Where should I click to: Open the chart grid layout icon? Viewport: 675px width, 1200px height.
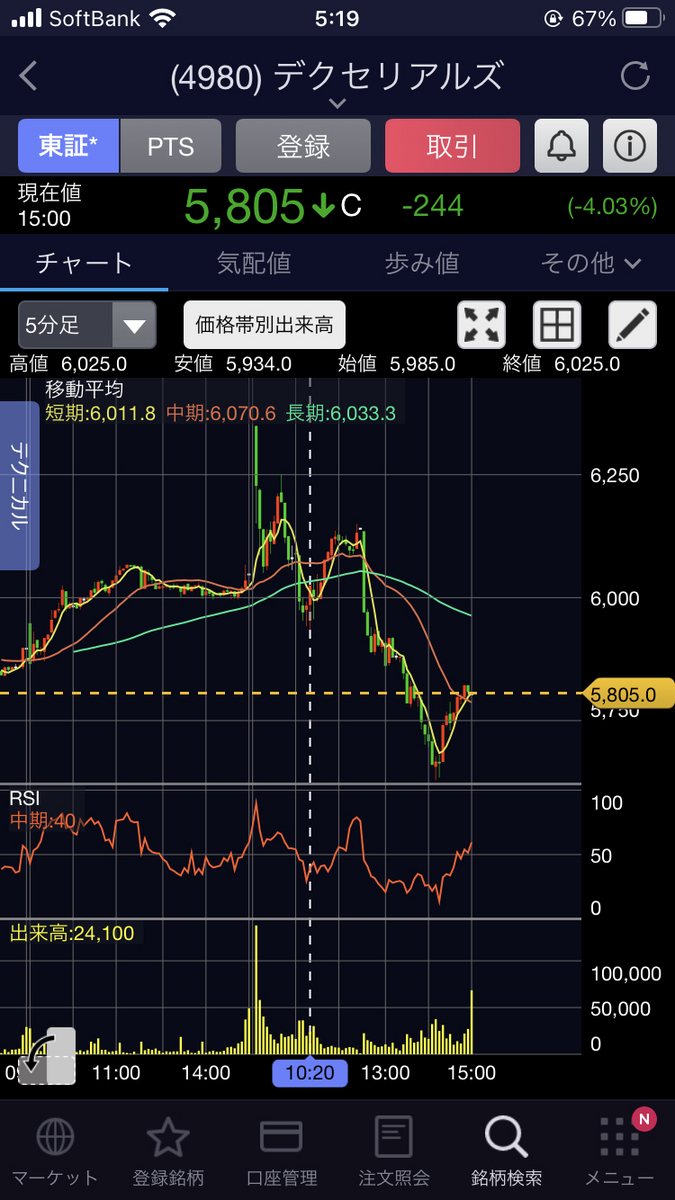pyautogui.click(x=557, y=325)
